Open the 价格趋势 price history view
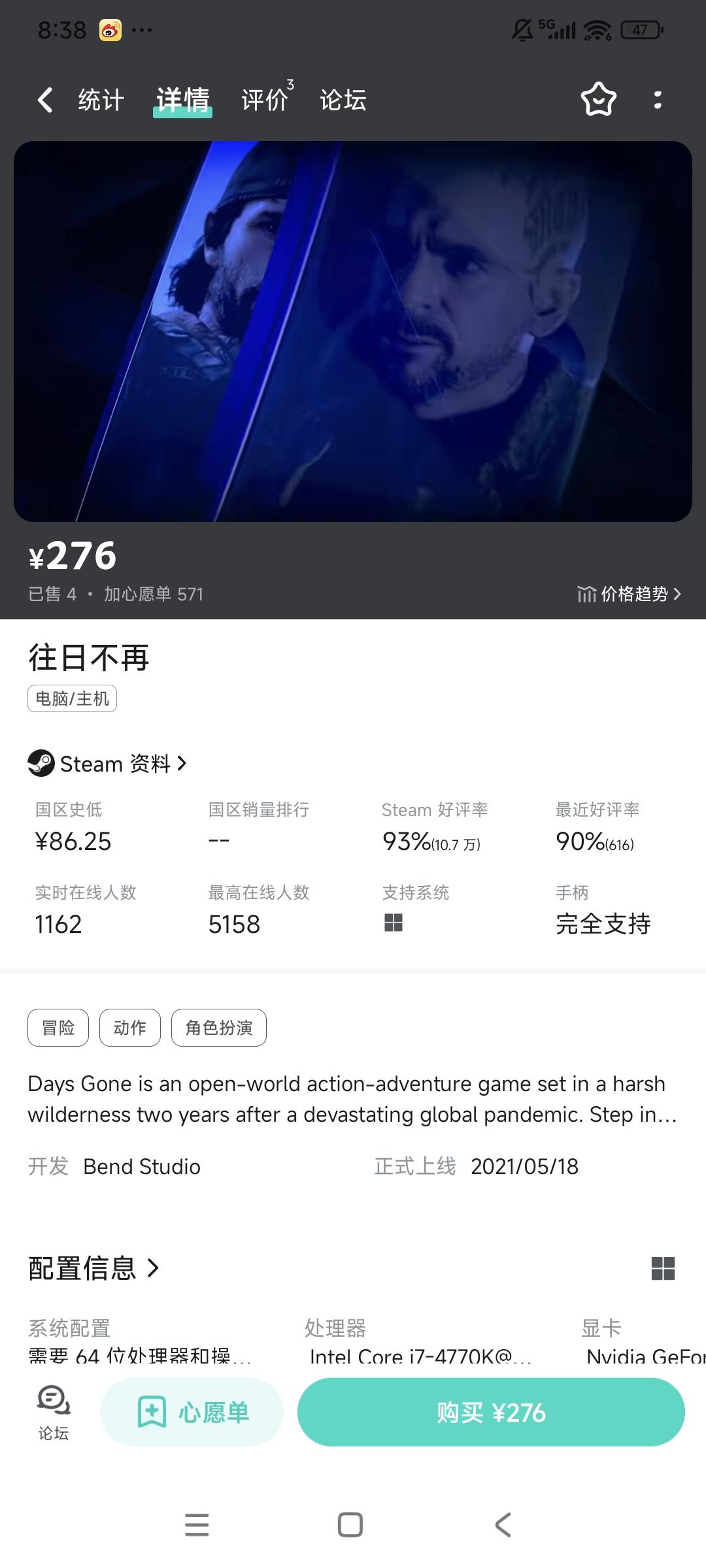The image size is (706, 1568). [637, 594]
